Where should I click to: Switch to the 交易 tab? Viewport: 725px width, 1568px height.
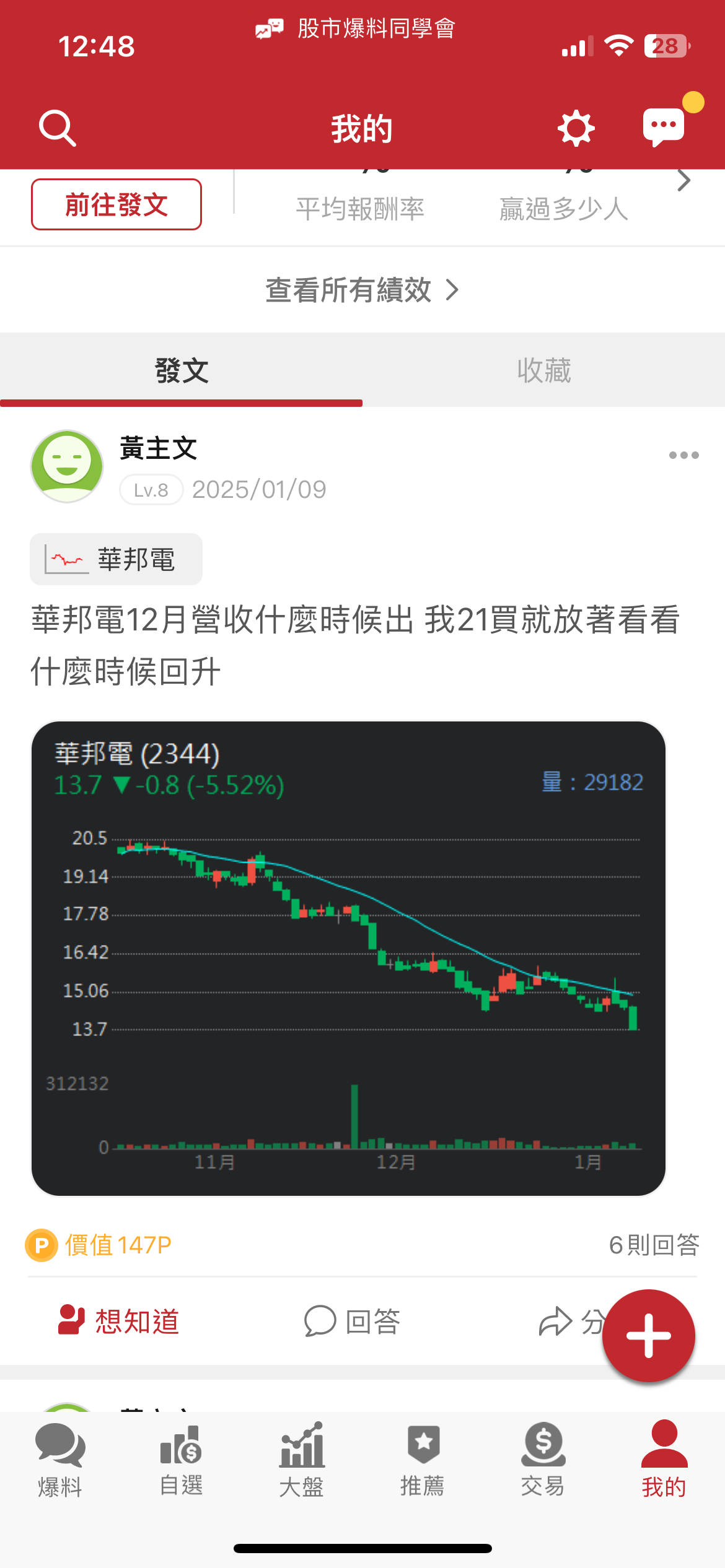click(543, 1458)
